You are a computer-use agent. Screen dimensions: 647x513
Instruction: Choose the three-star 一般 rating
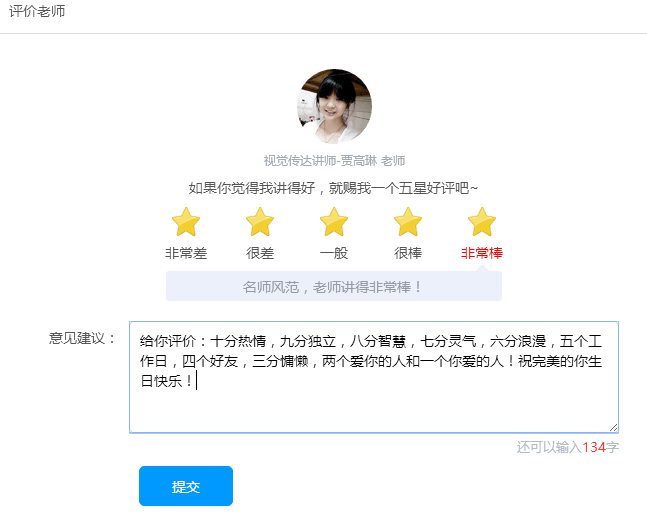pos(334,222)
